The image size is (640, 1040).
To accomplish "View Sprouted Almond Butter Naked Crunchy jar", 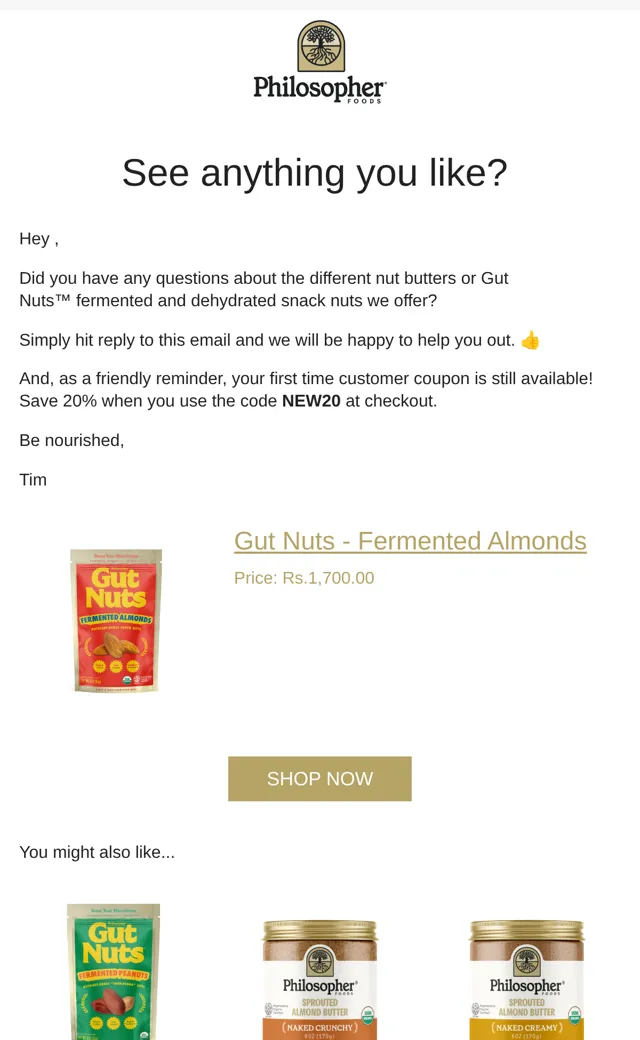I will (x=320, y=980).
